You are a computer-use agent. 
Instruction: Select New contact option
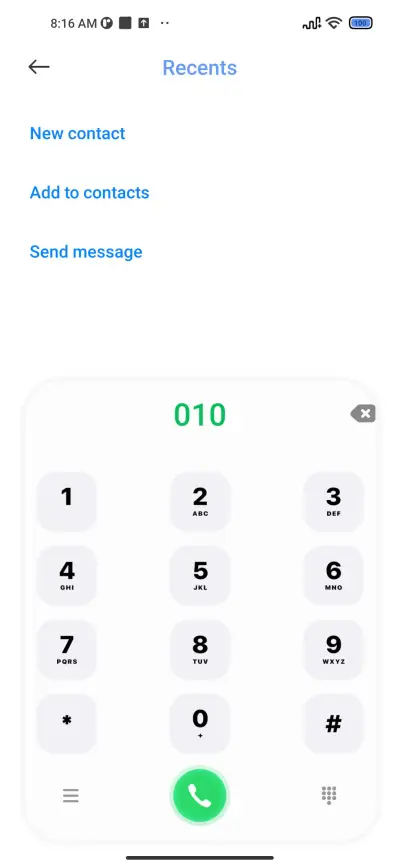pyautogui.click(x=77, y=133)
